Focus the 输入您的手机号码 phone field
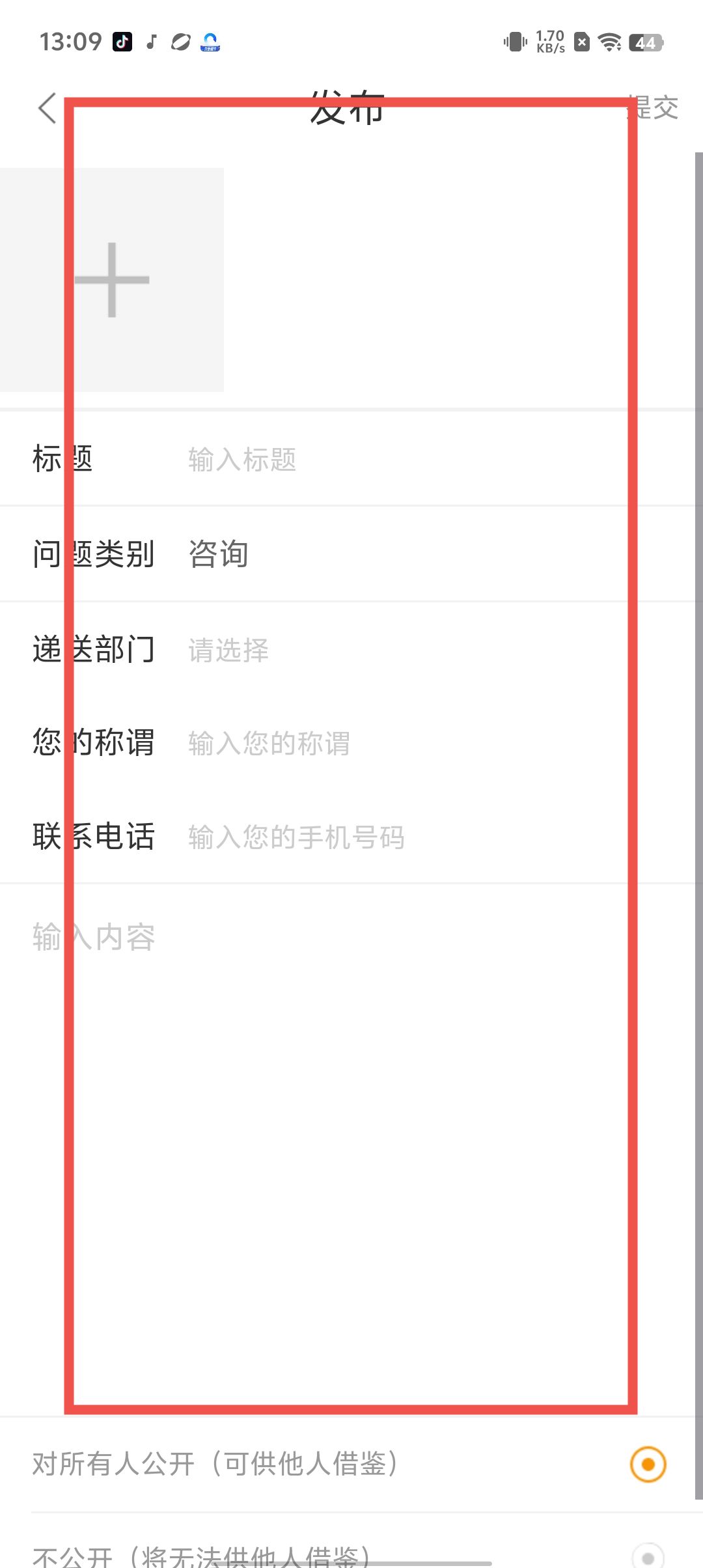 391,837
